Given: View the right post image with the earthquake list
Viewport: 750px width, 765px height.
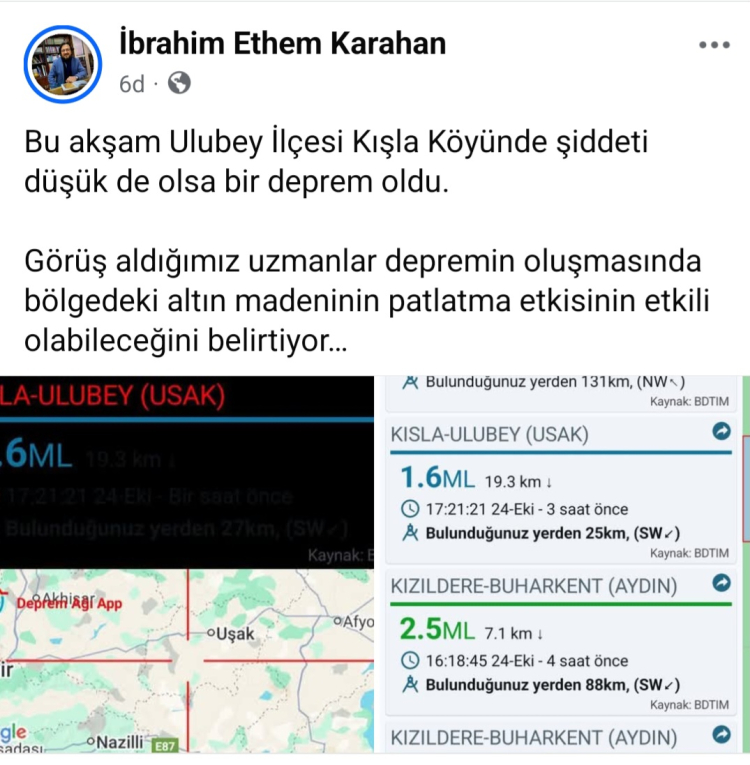Looking at the screenshot, I should point(564,564).
